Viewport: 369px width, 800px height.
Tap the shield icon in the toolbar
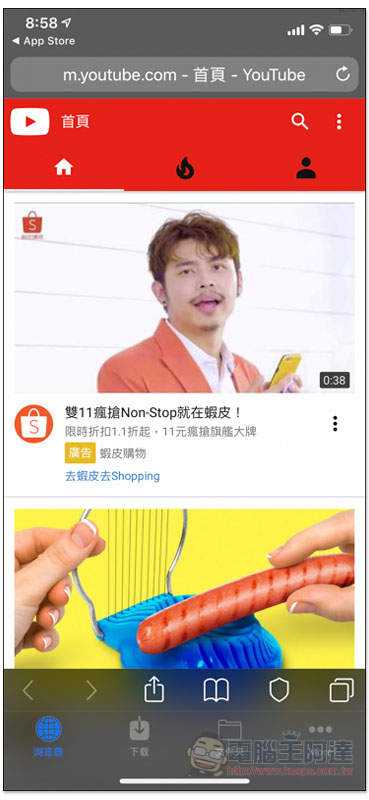(x=279, y=691)
